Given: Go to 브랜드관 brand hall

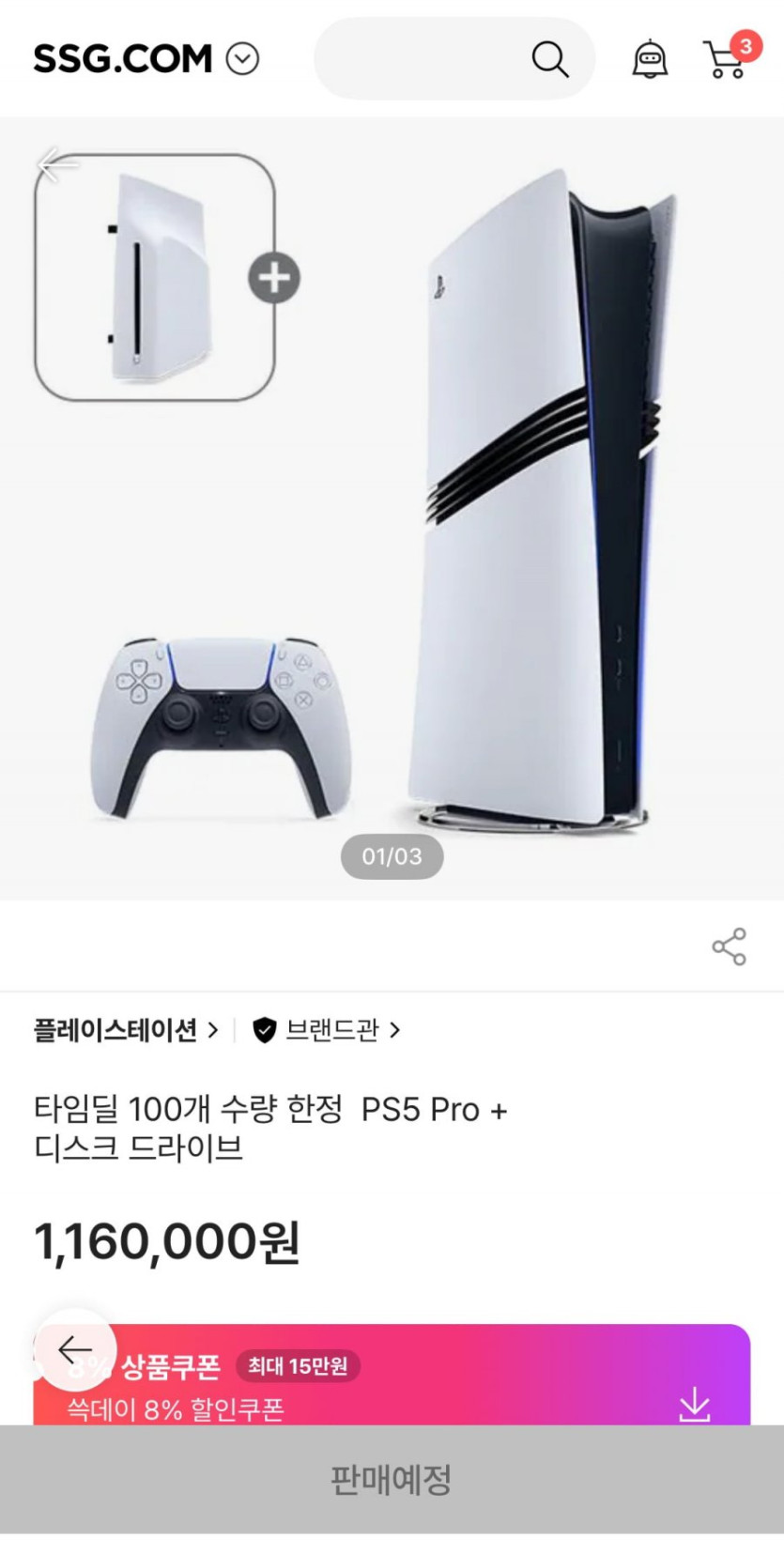Looking at the screenshot, I should coord(327,1030).
